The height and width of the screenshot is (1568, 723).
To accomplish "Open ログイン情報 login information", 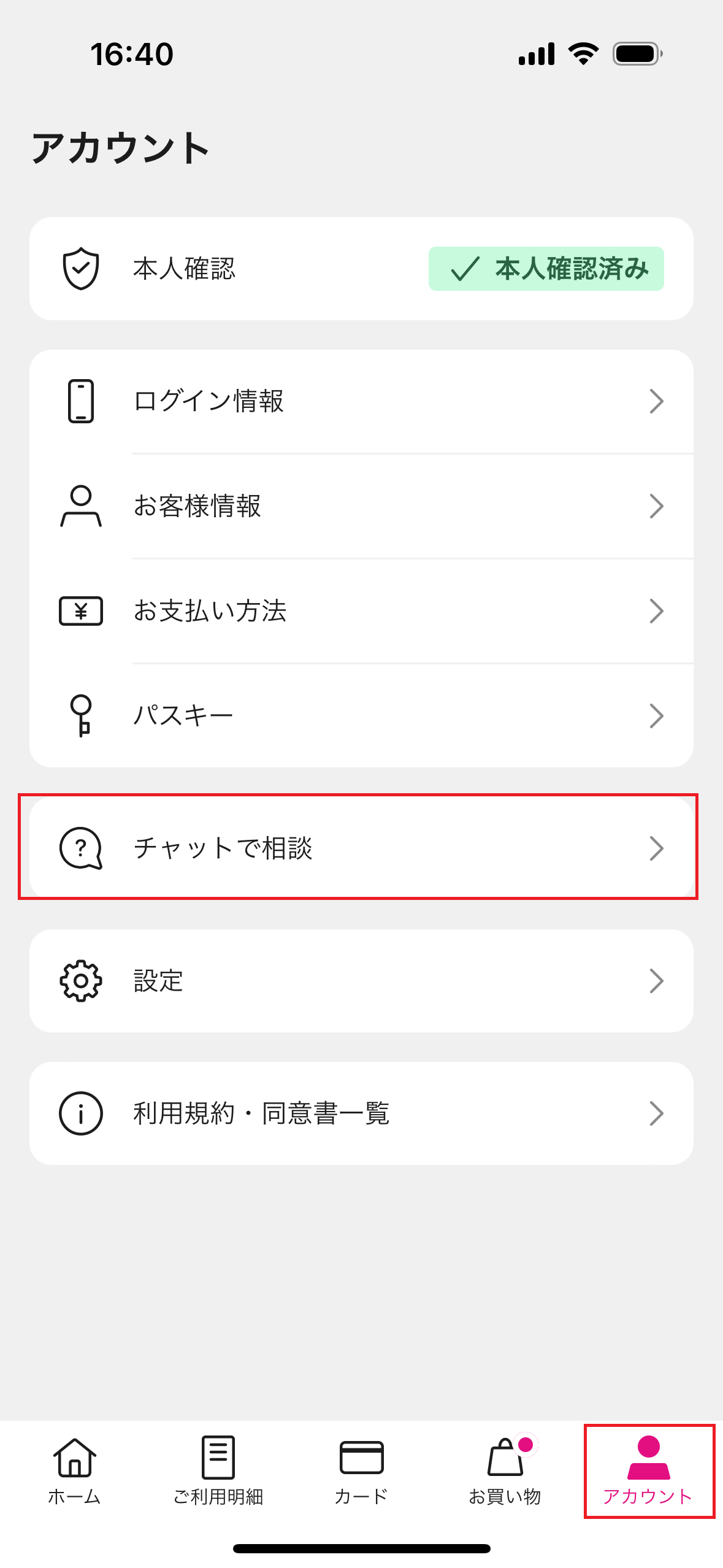I will tap(361, 401).
